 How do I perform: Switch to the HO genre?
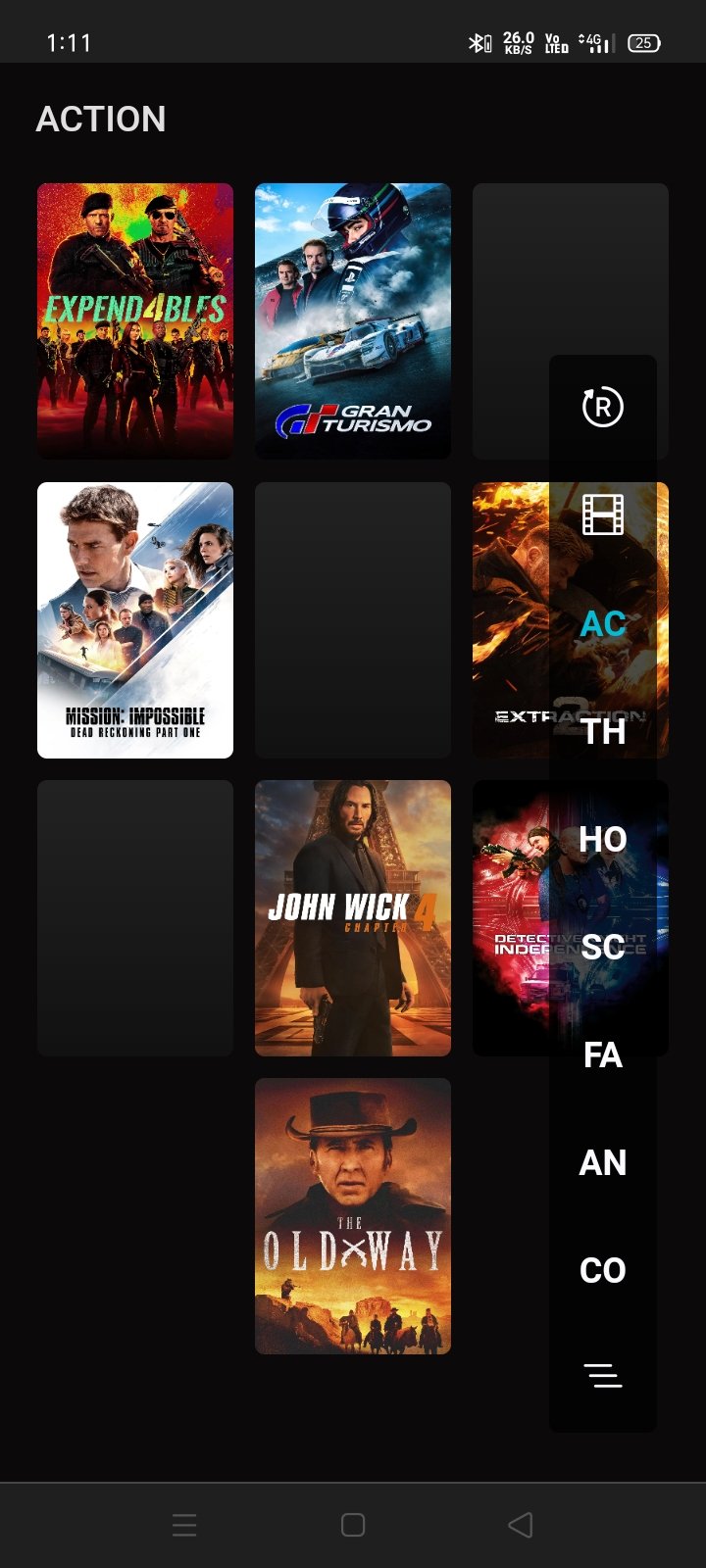602,839
